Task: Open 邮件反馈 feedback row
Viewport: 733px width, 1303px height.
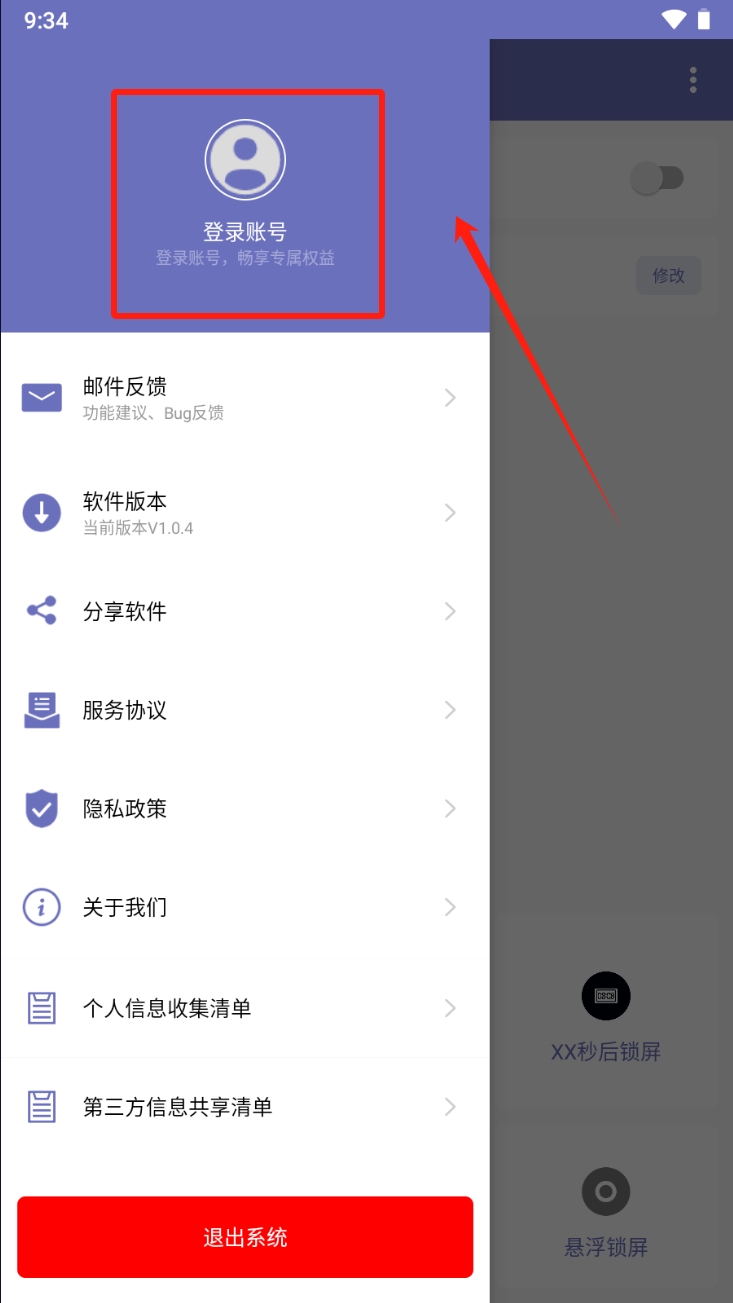Action: pyautogui.click(x=245, y=398)
